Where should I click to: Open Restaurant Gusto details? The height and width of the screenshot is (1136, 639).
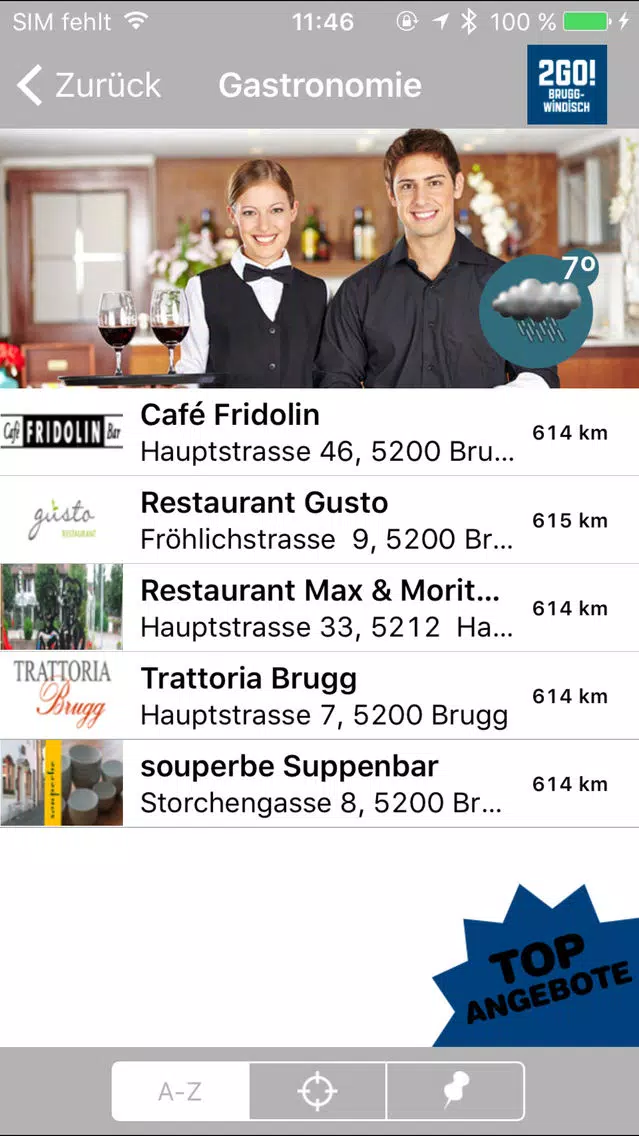320,520
